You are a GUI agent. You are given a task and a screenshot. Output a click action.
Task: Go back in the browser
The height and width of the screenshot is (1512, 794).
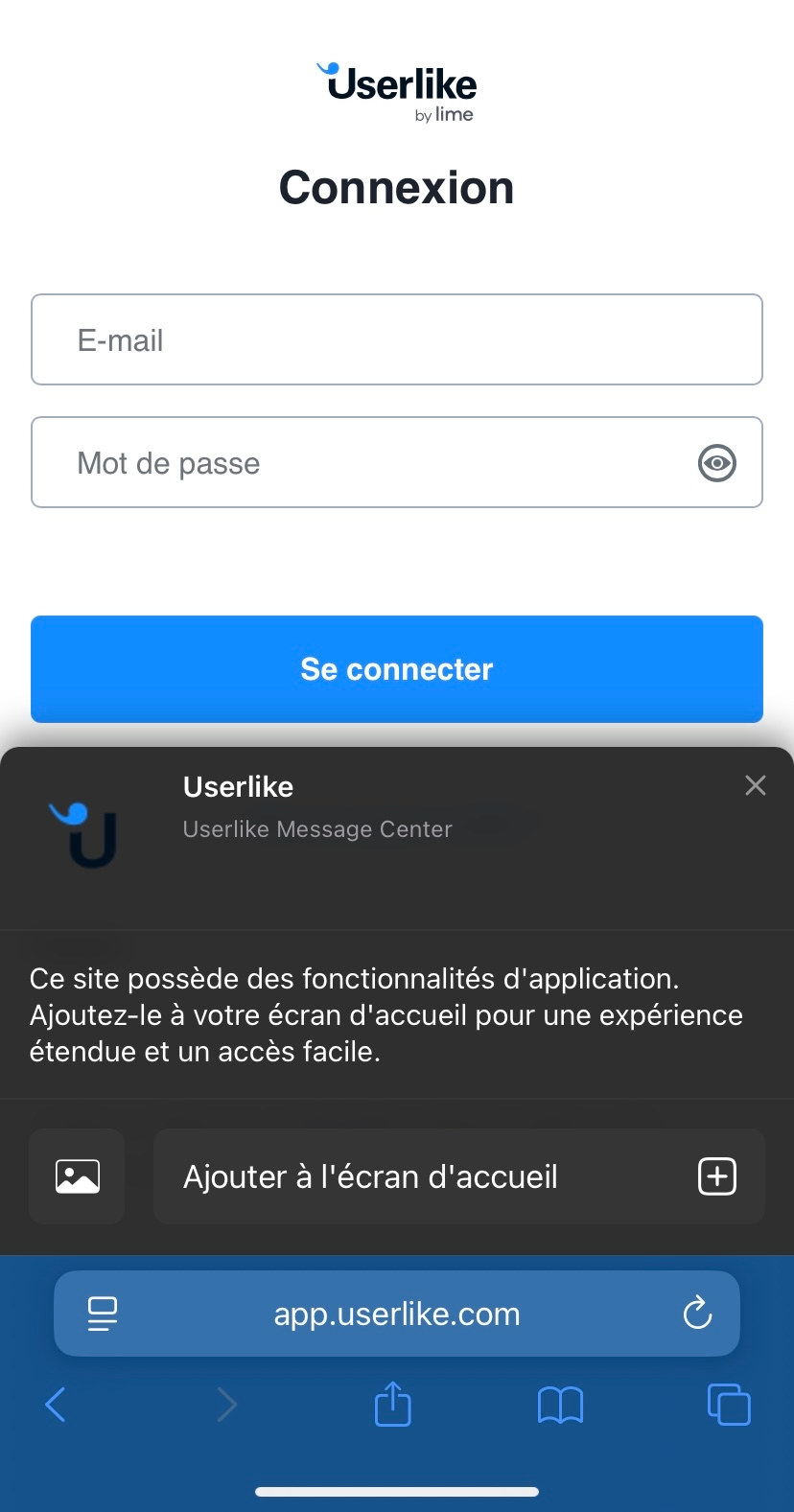pyautogui.click(x=56, y=1405)
